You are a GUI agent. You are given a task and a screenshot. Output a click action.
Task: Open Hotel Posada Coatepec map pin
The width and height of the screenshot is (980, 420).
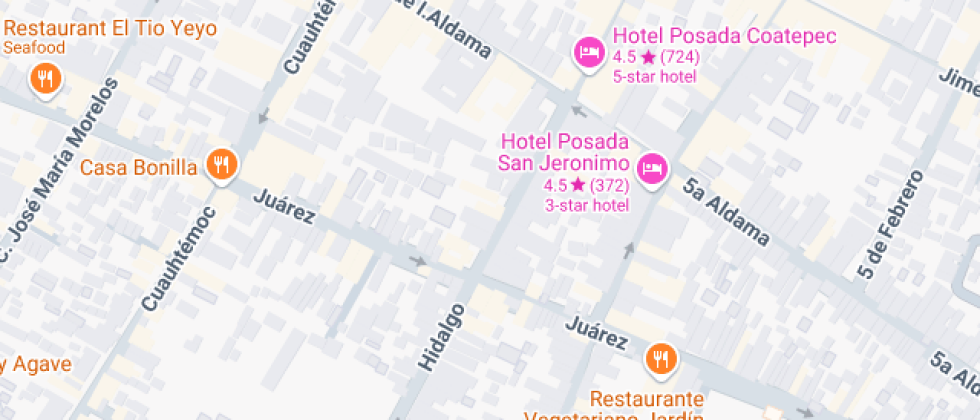tap(589, 52)
